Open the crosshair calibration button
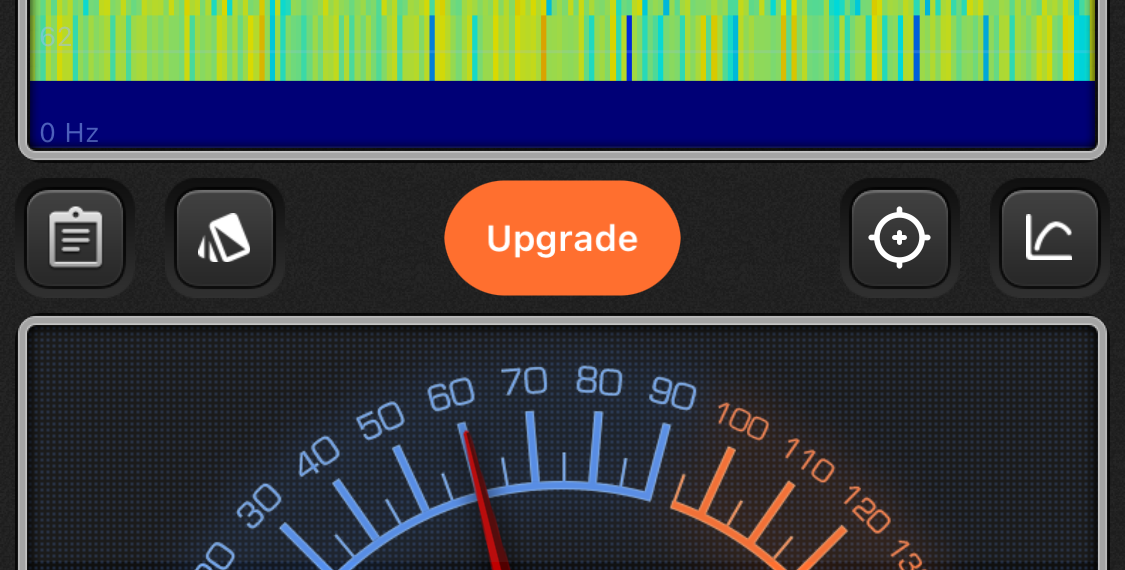Screen dimensions: 1125x570 pyautogui.click(x=900, y=238)
